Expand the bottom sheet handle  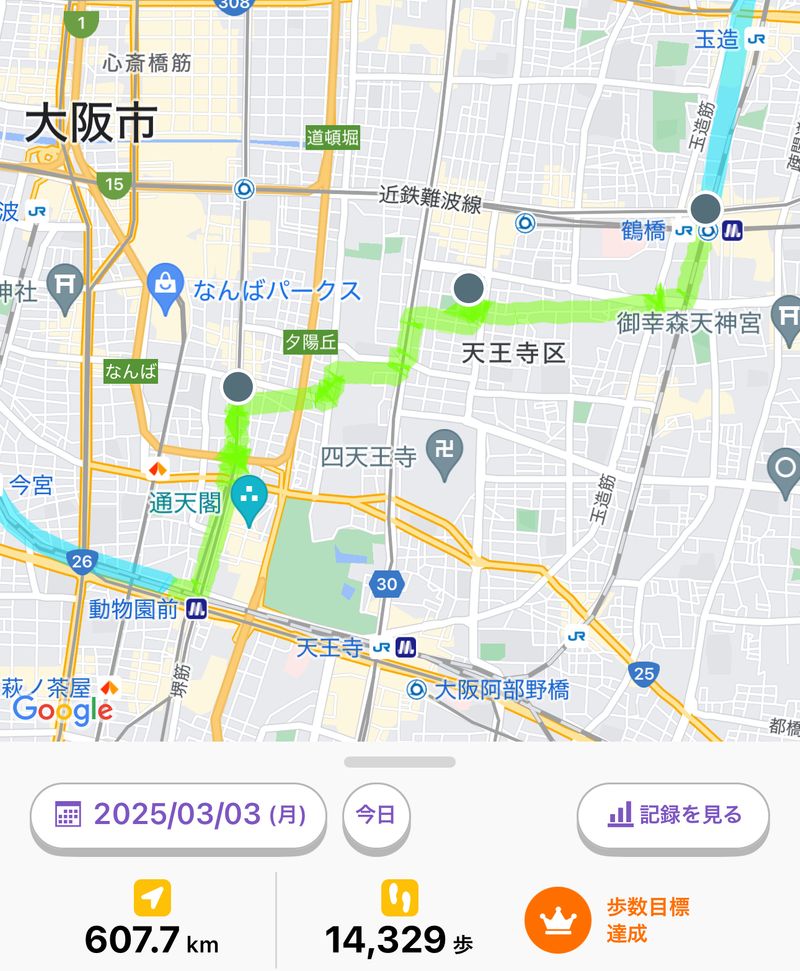[x=400, y=762]
